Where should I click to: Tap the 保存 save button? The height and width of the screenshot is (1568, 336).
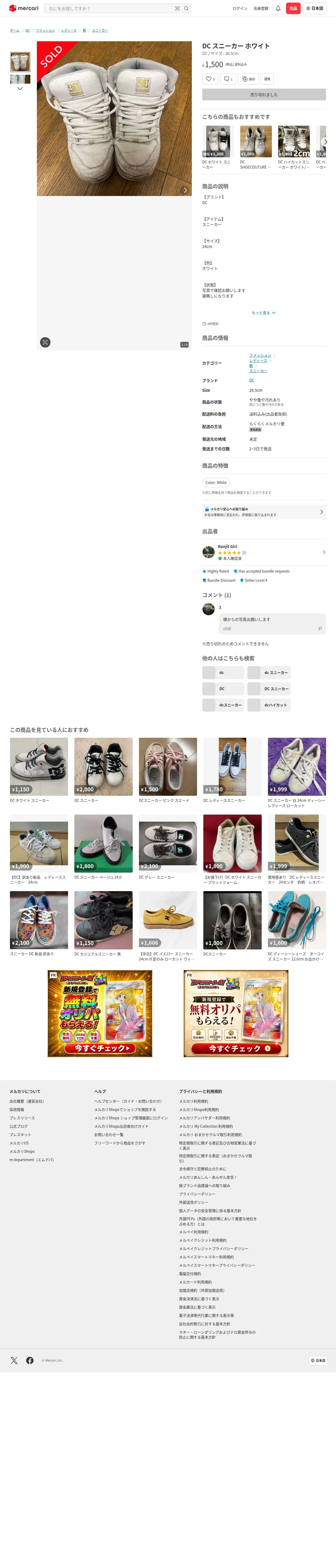pos(248,79)
